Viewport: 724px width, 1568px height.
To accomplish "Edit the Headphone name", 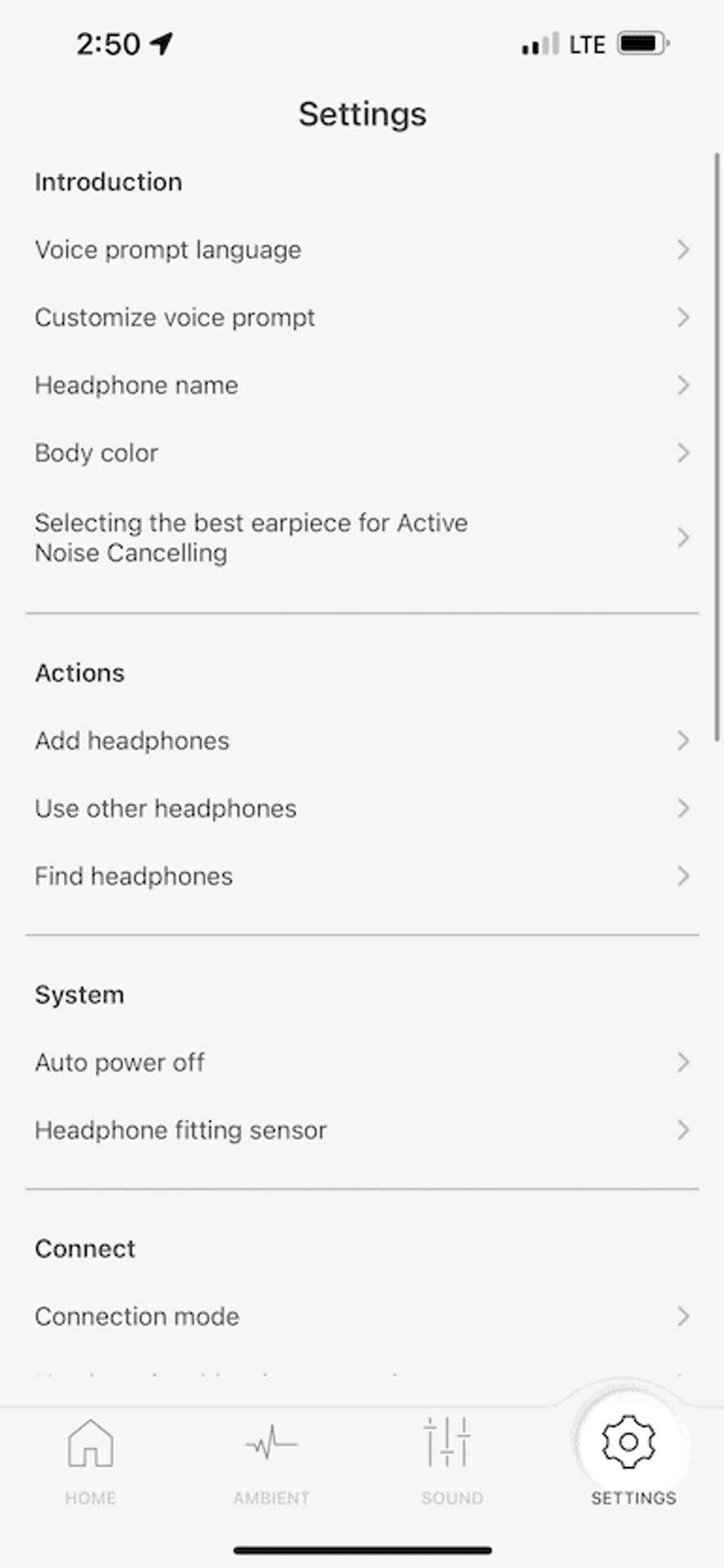I will pos(362,385).
